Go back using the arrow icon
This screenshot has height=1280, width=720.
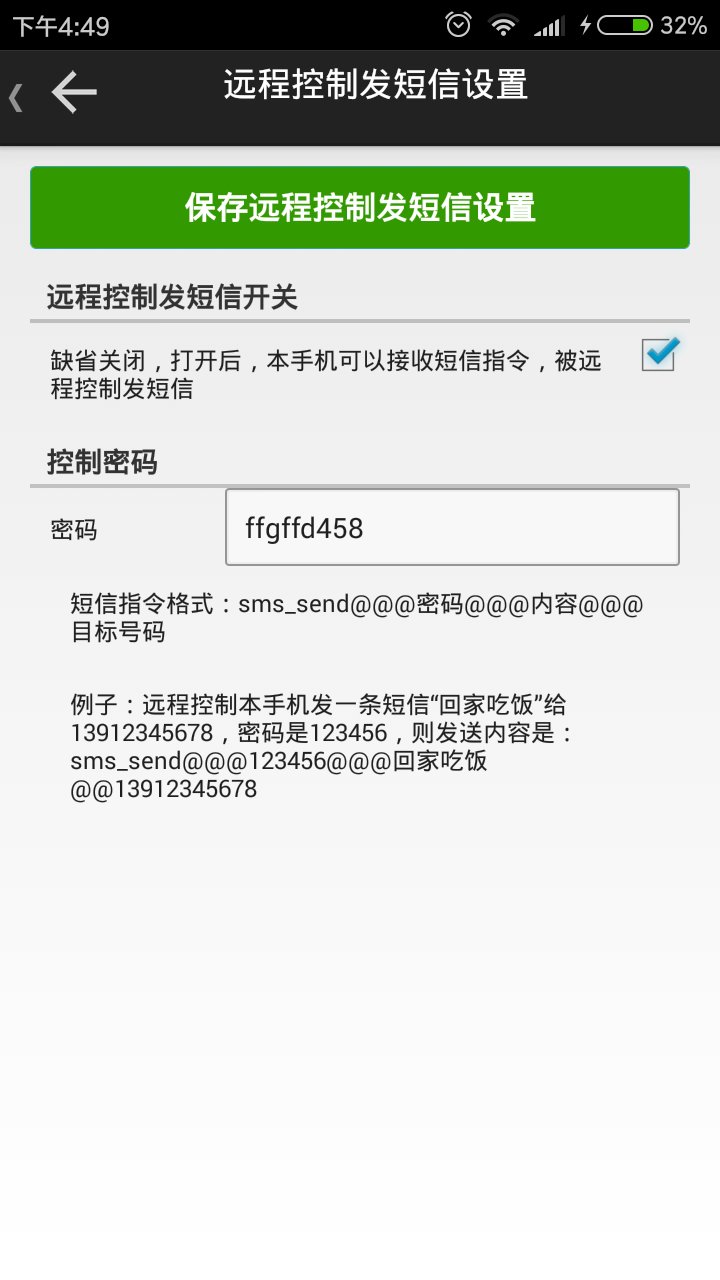(72, 94)
